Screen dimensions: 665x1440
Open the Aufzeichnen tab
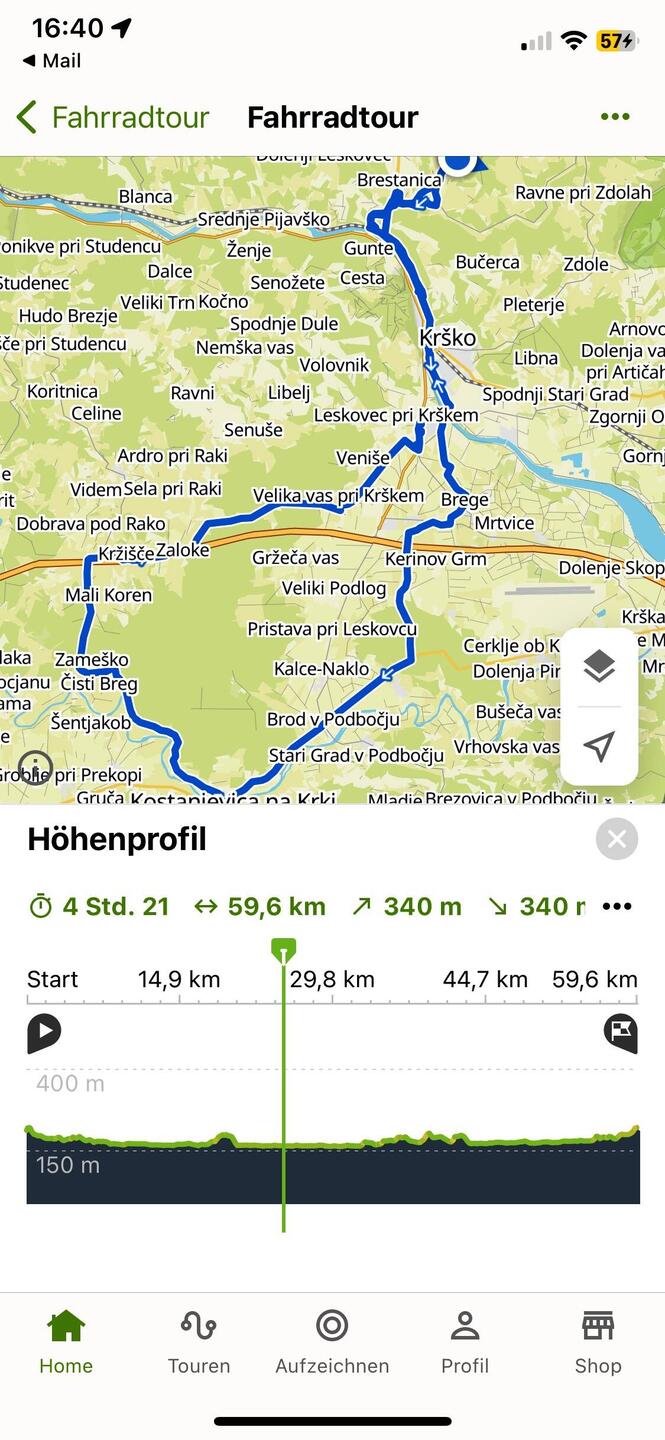[x=332, y=1342]
